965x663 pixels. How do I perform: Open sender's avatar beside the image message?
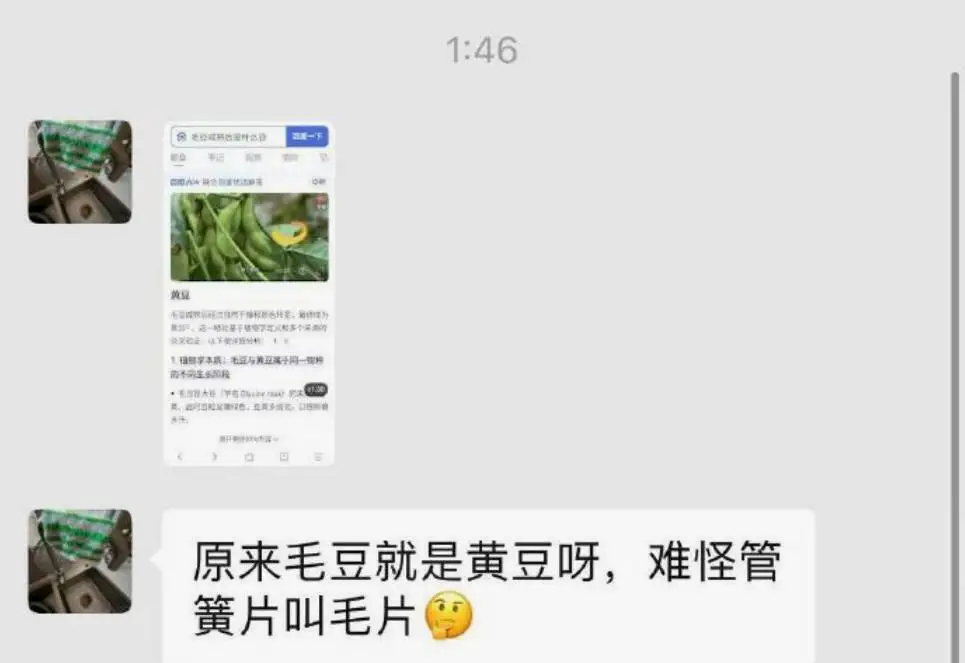[80, 171]
